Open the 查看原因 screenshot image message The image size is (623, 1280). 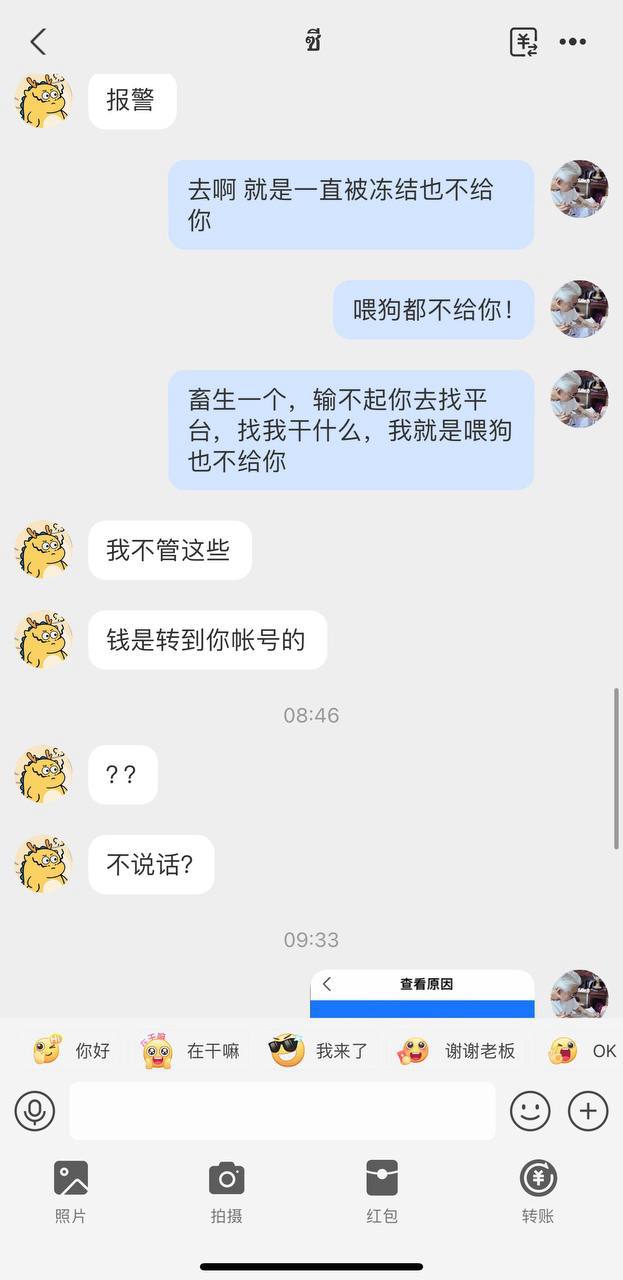click(422, 994)
